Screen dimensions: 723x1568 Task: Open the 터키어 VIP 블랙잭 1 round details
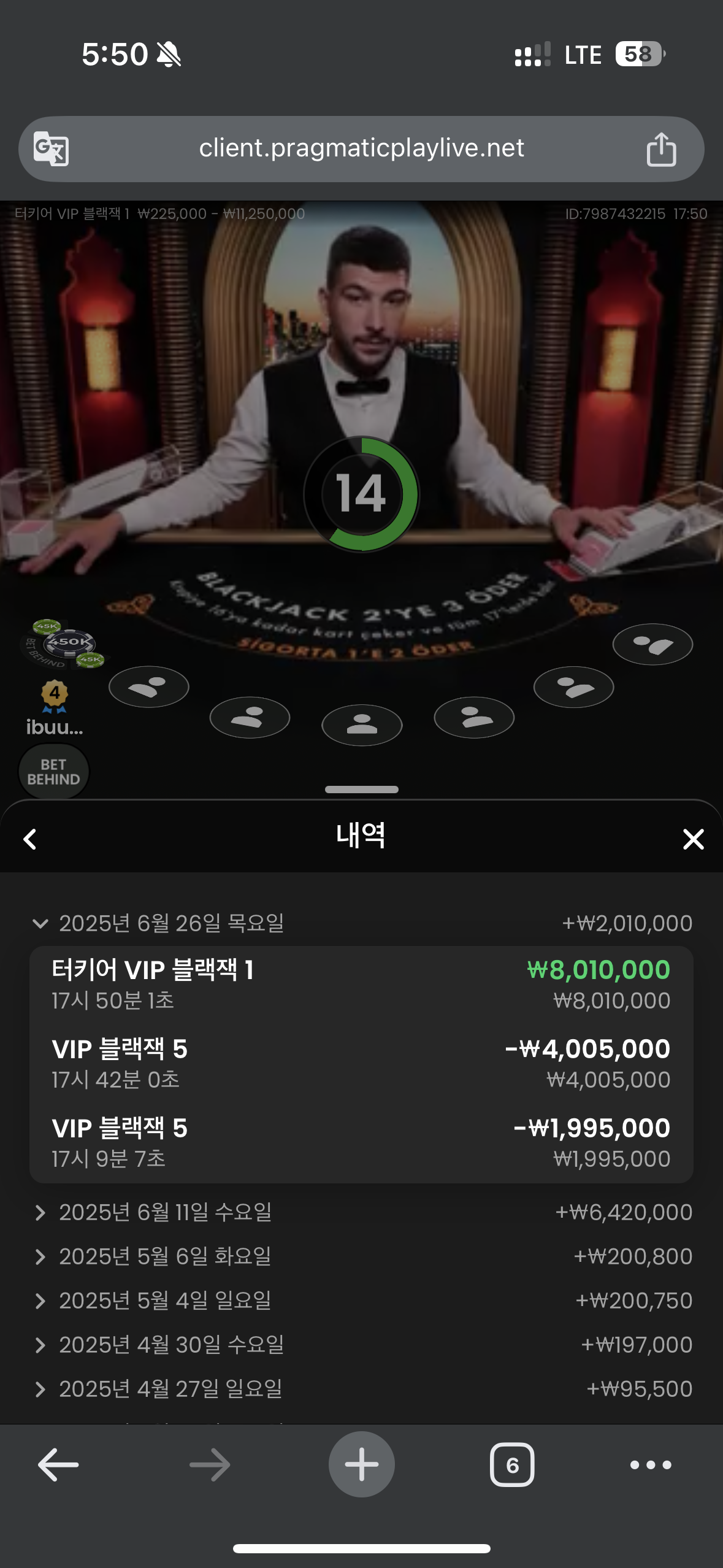click(x=361, y=985)
